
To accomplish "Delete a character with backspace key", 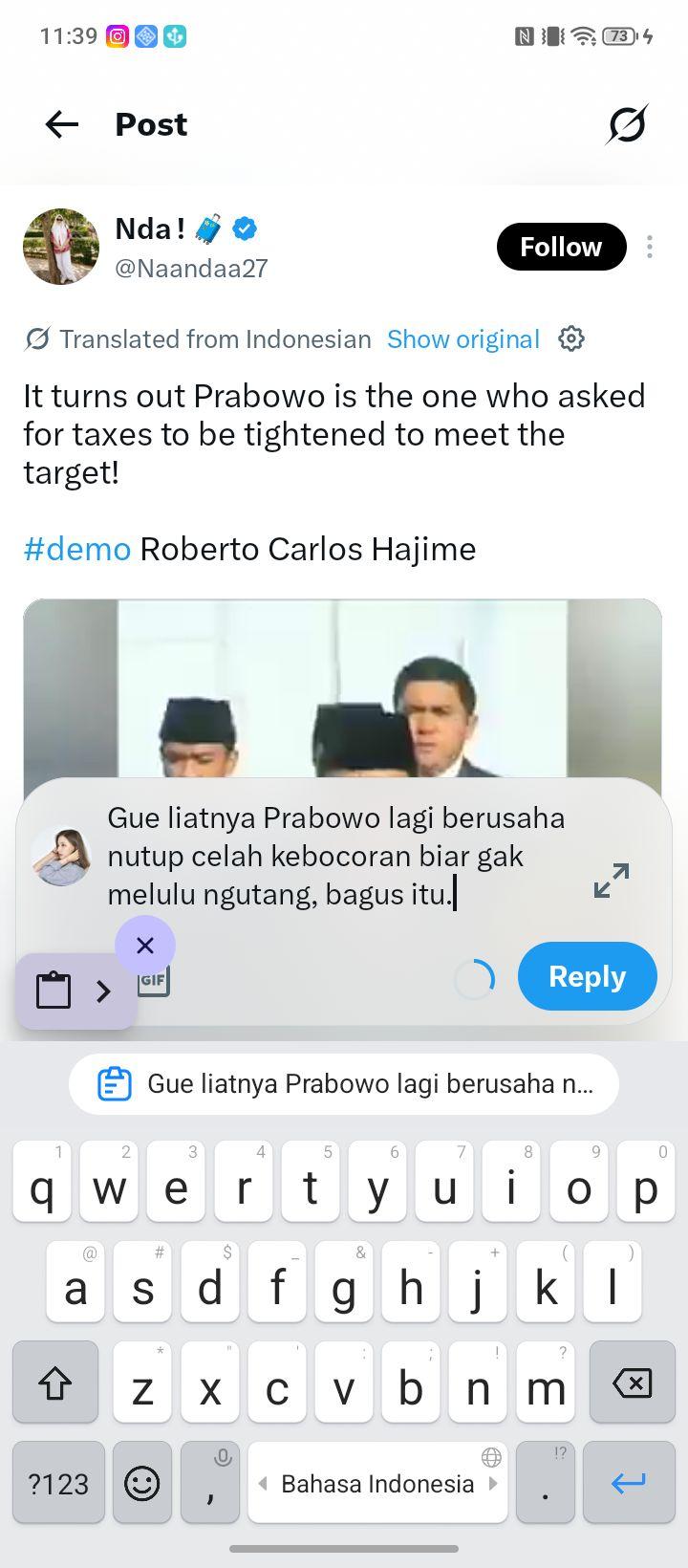I will pyautogui.click(x=632, y=1383).
